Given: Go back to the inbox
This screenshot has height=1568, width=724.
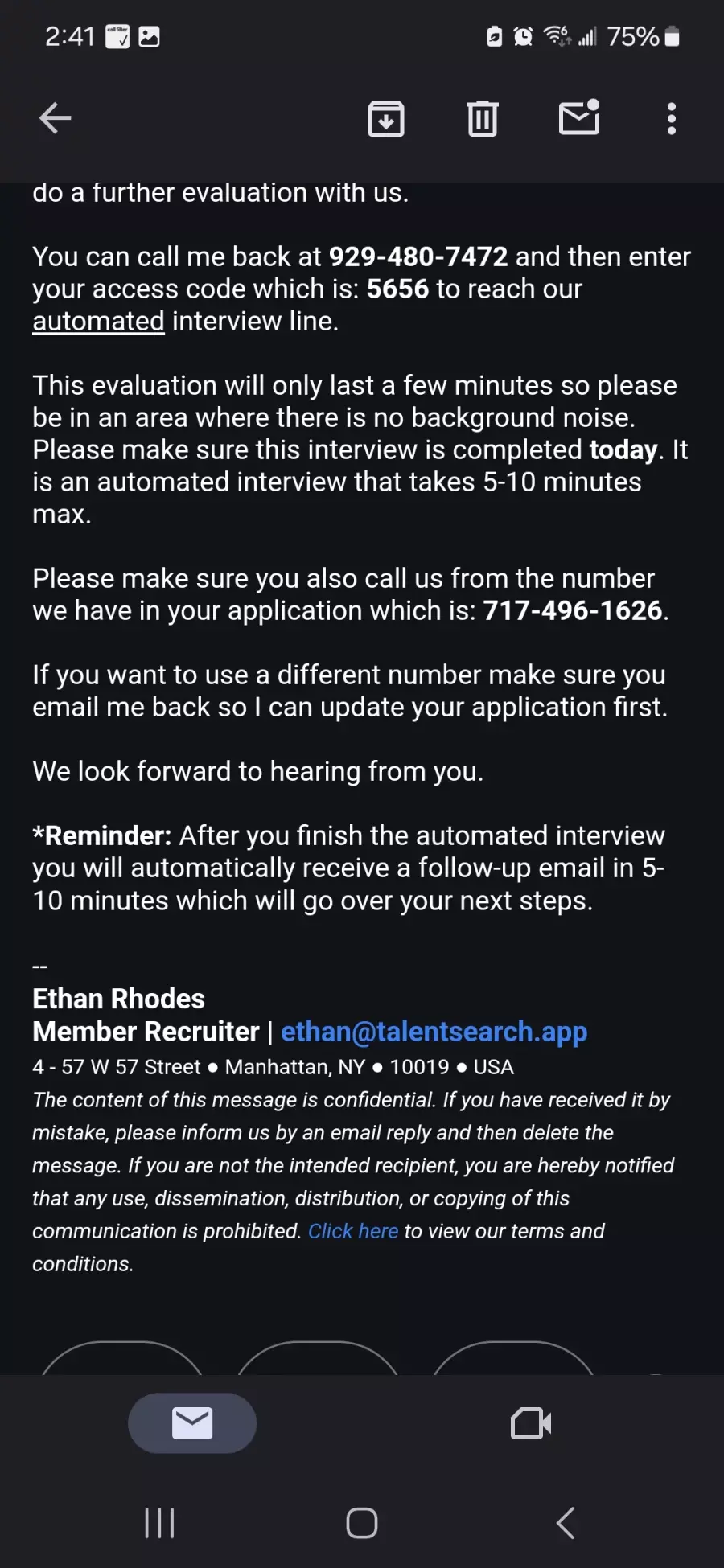Looking at the screenshot, I should 55,118.
